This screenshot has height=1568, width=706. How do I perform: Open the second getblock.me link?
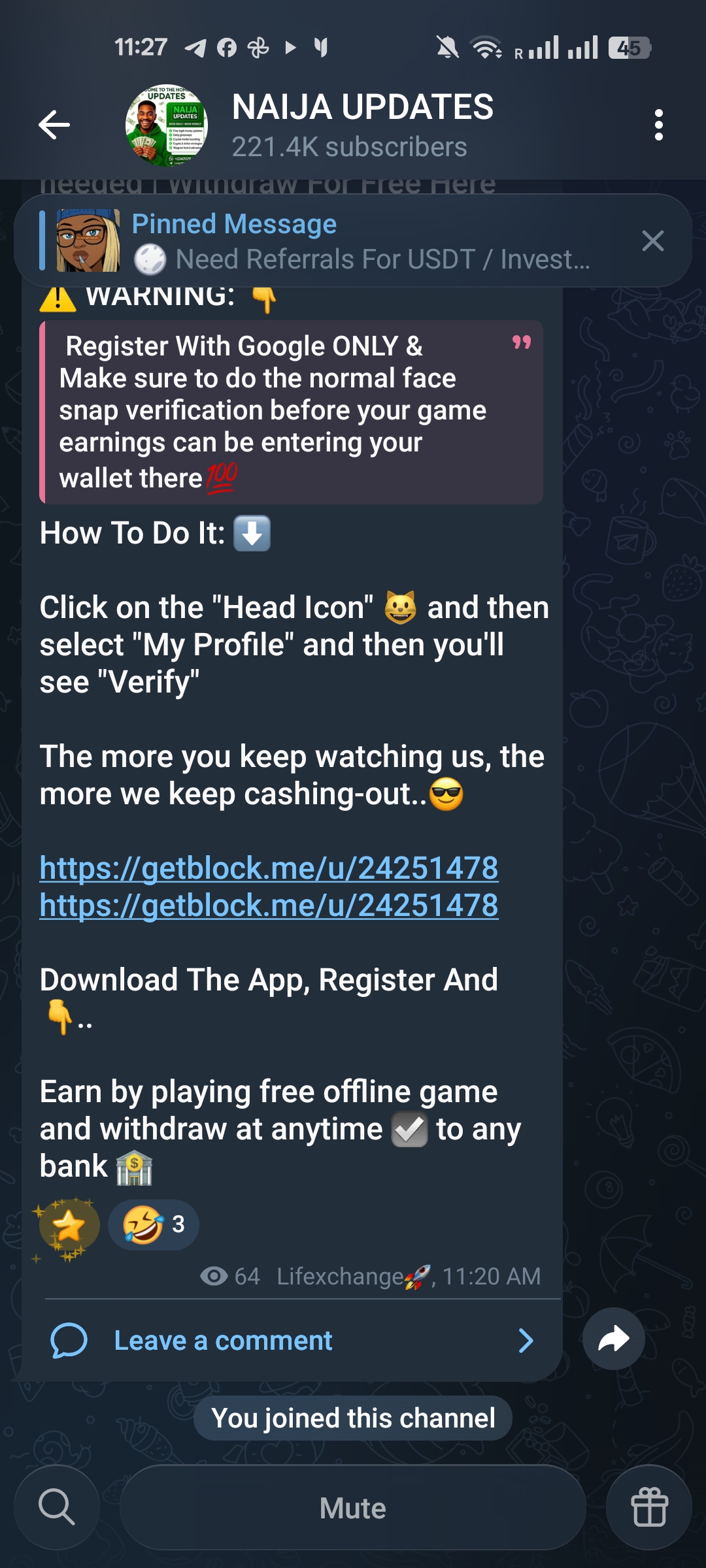(x=269, y=906)
